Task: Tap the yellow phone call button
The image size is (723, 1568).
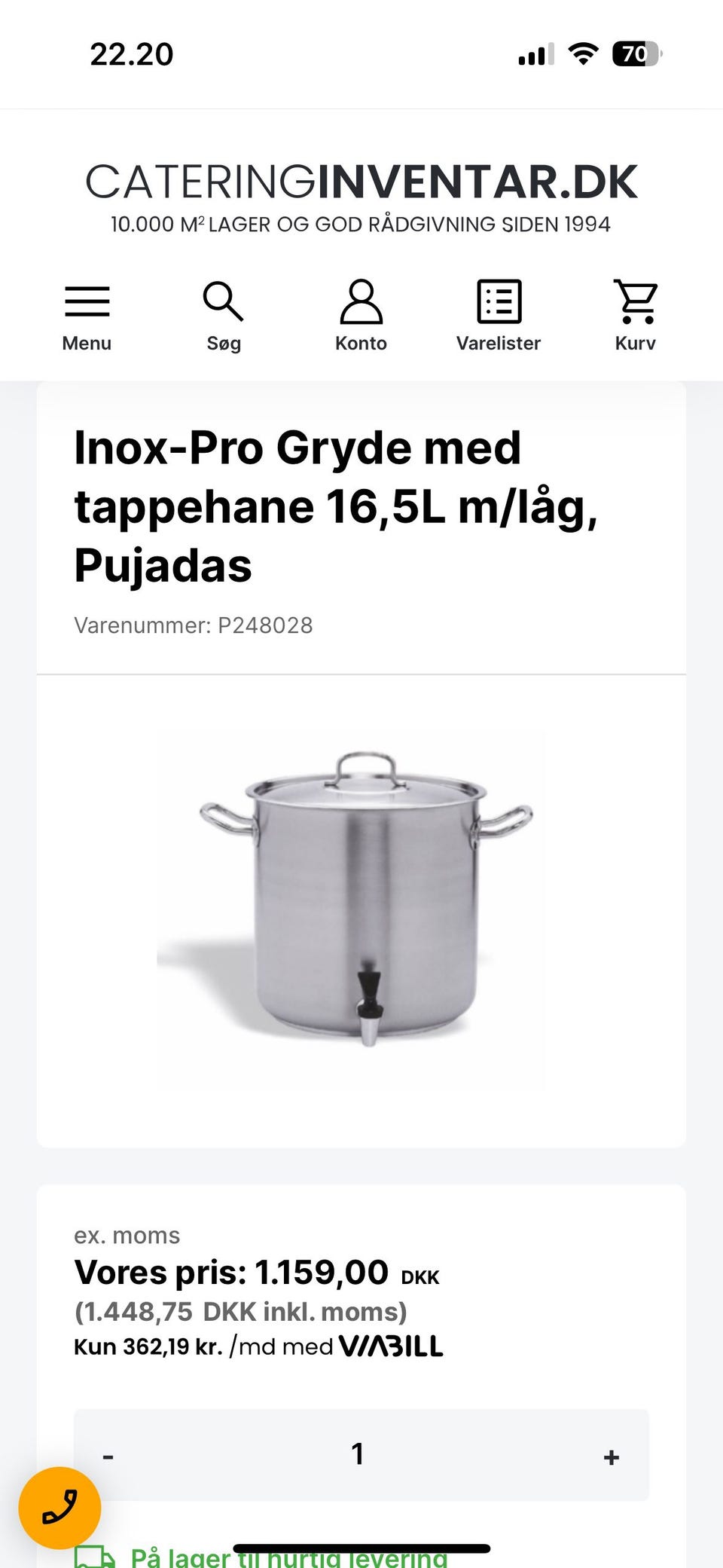Action: coord(59,1507)
